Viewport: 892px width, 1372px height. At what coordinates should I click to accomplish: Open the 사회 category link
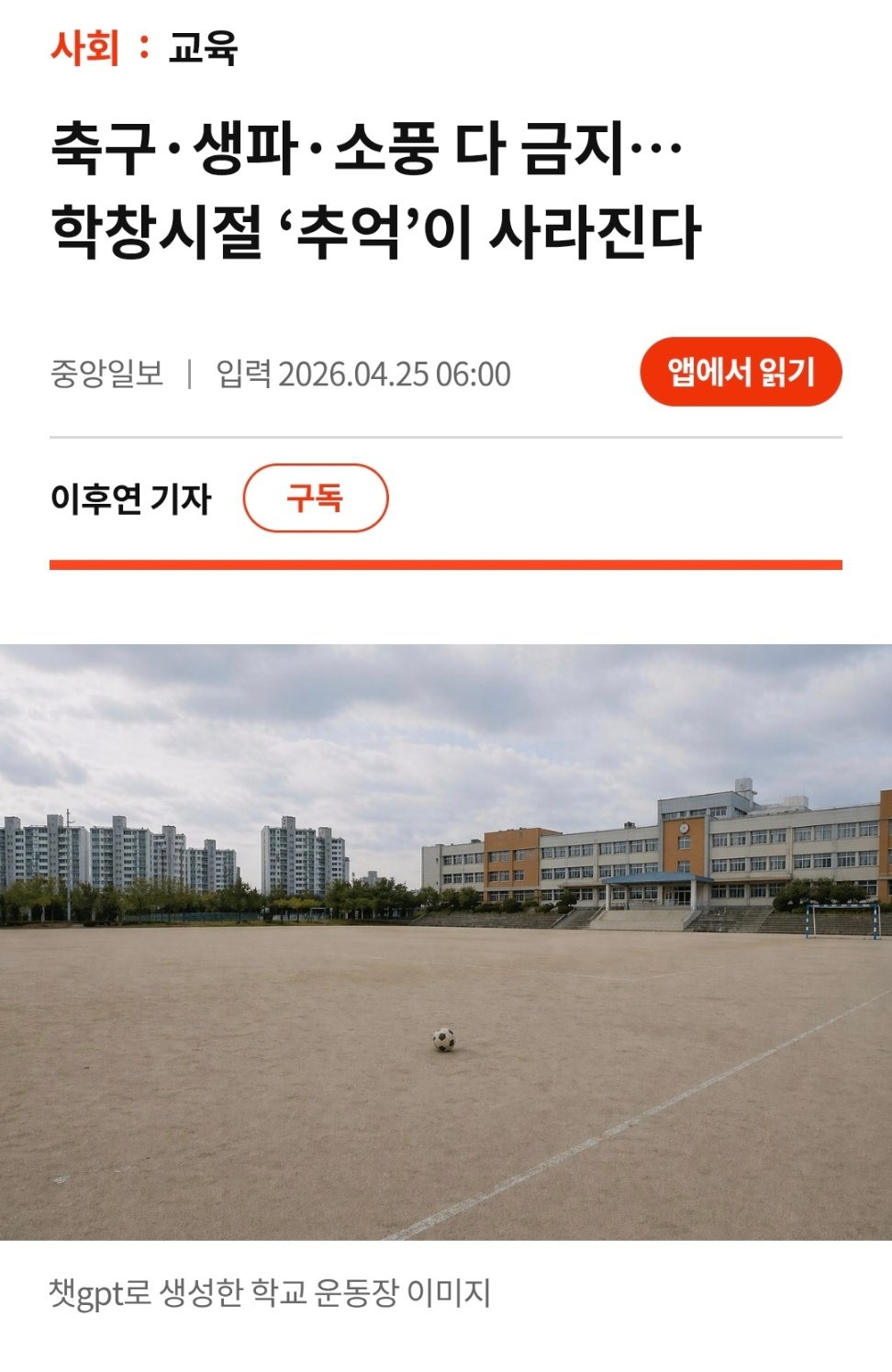84,48
